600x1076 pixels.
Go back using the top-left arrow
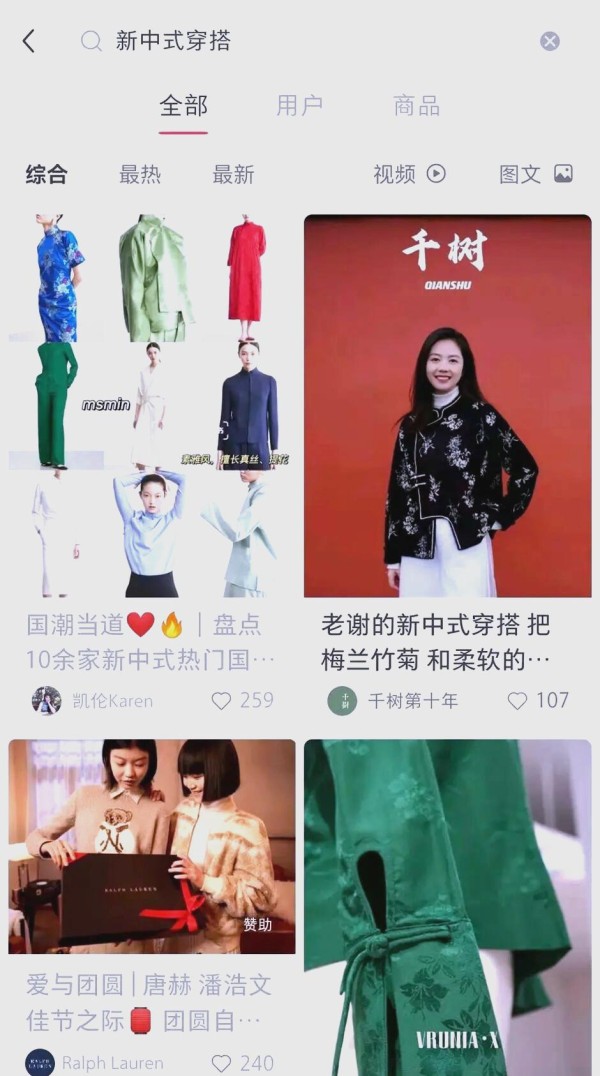[x=29, y=41]
